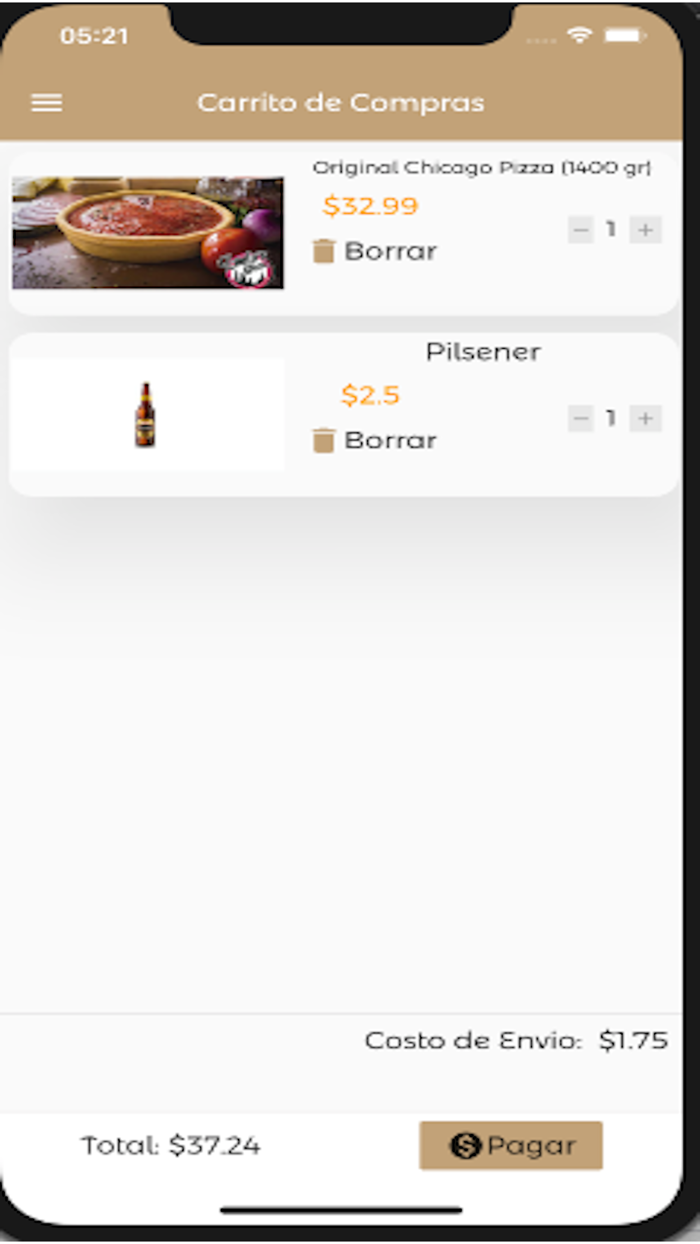The width and height of the screenshot is (700, 1244).
Task: Open the hamburger drawer menu
Action: tap(47, 103)
